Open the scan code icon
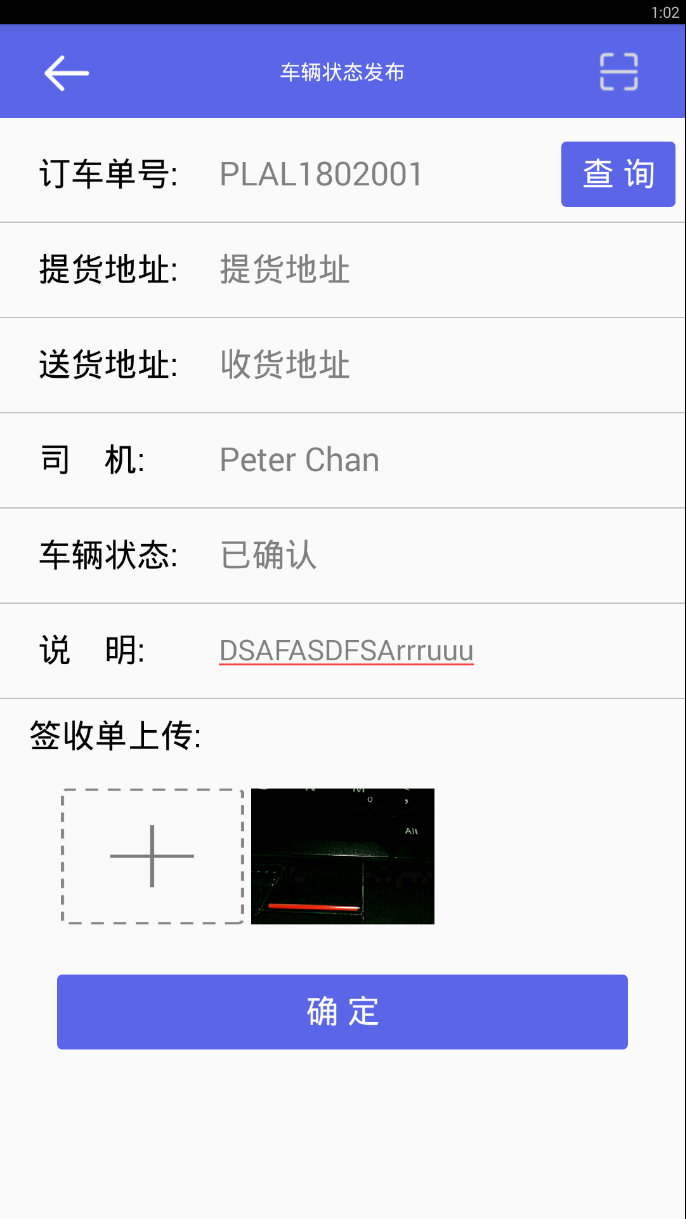Viewport: 686px width, 1219px height. tap(618, 72)
